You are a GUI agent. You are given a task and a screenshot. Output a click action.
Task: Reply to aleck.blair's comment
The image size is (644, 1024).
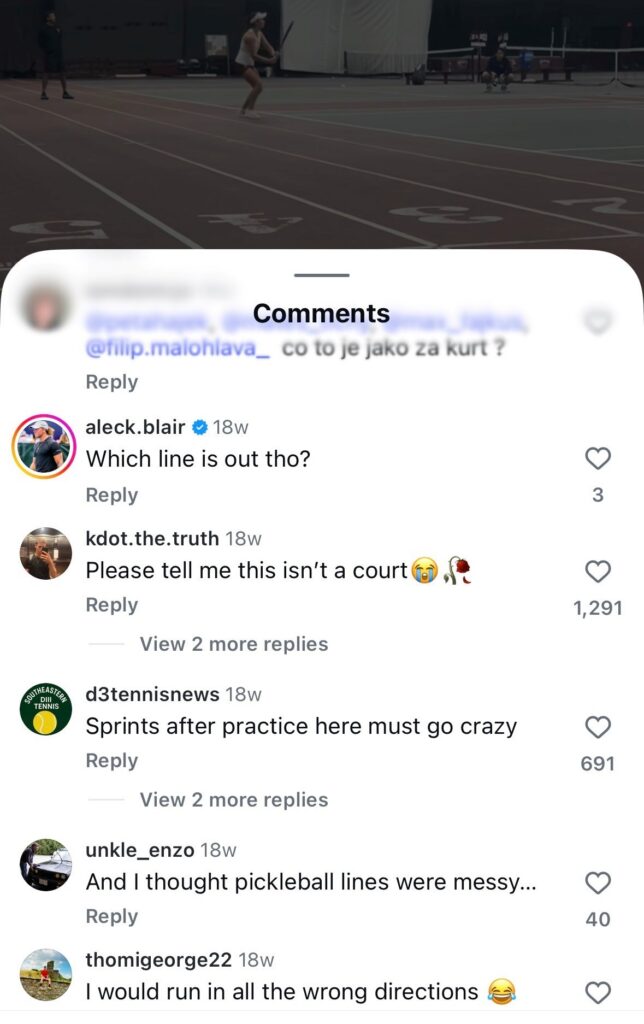coord(112,495)
